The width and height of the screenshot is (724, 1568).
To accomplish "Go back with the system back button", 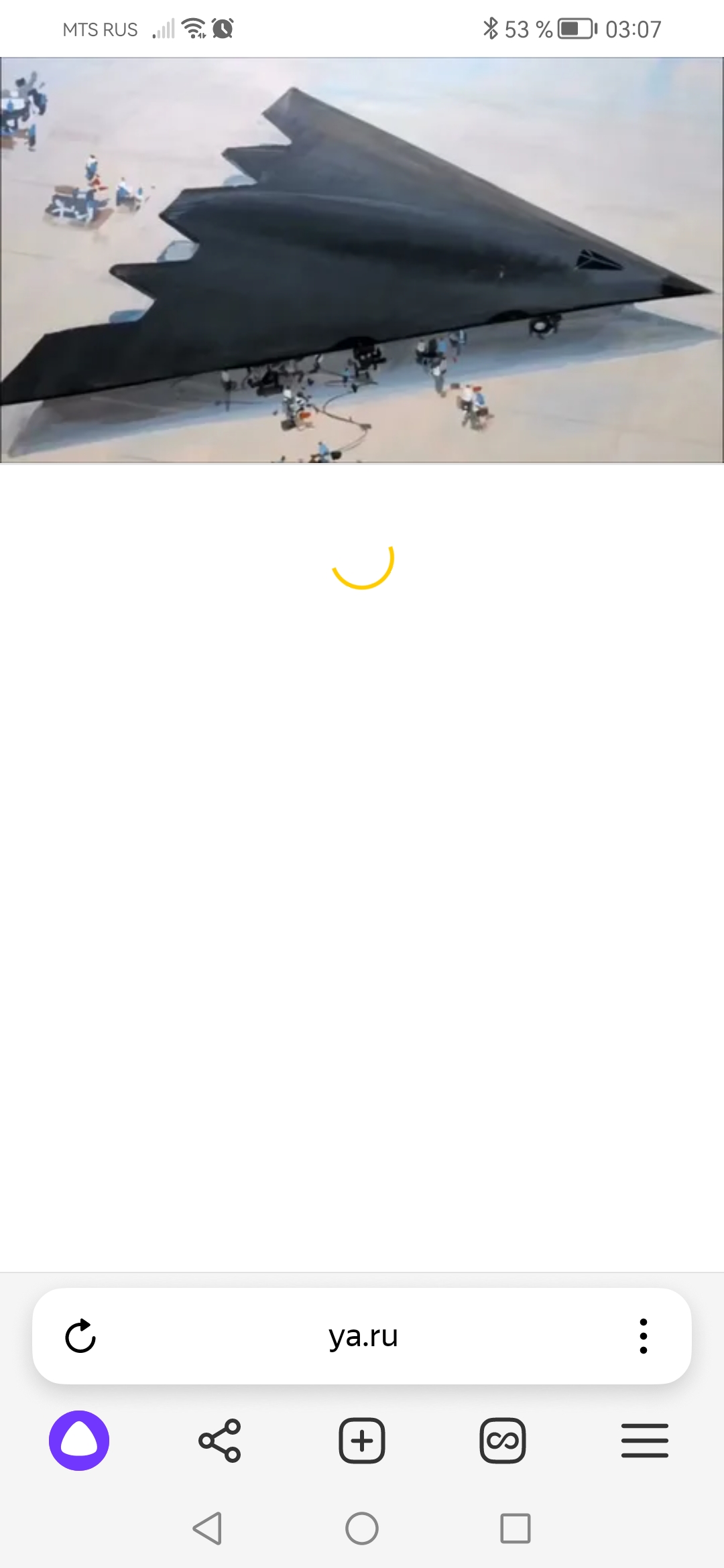I will point(207,1528).
